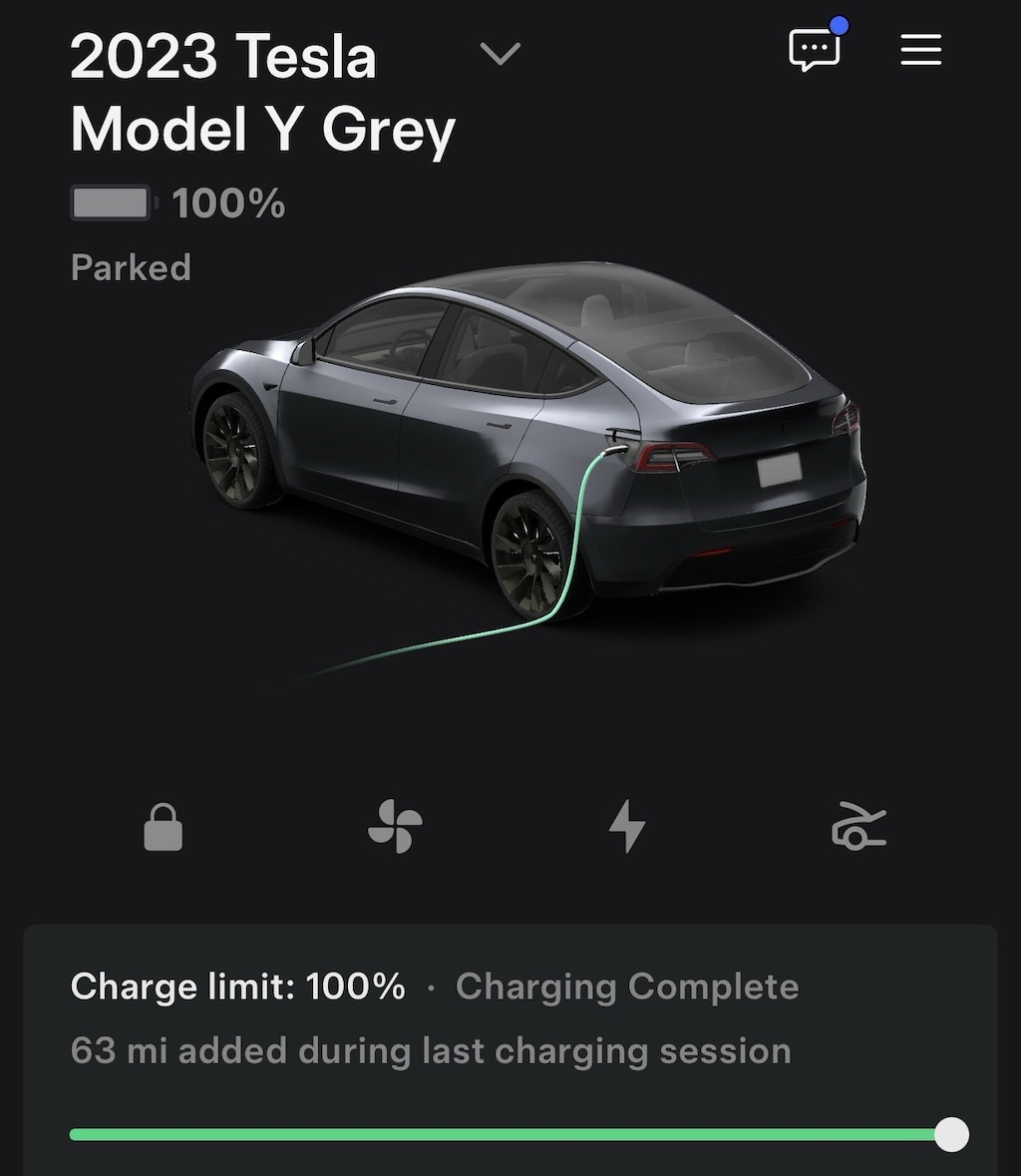The width and height of the screenshot is (1021, 1176).
Task: Tap the charge limit slider handle
Action: coord(951,1134)
